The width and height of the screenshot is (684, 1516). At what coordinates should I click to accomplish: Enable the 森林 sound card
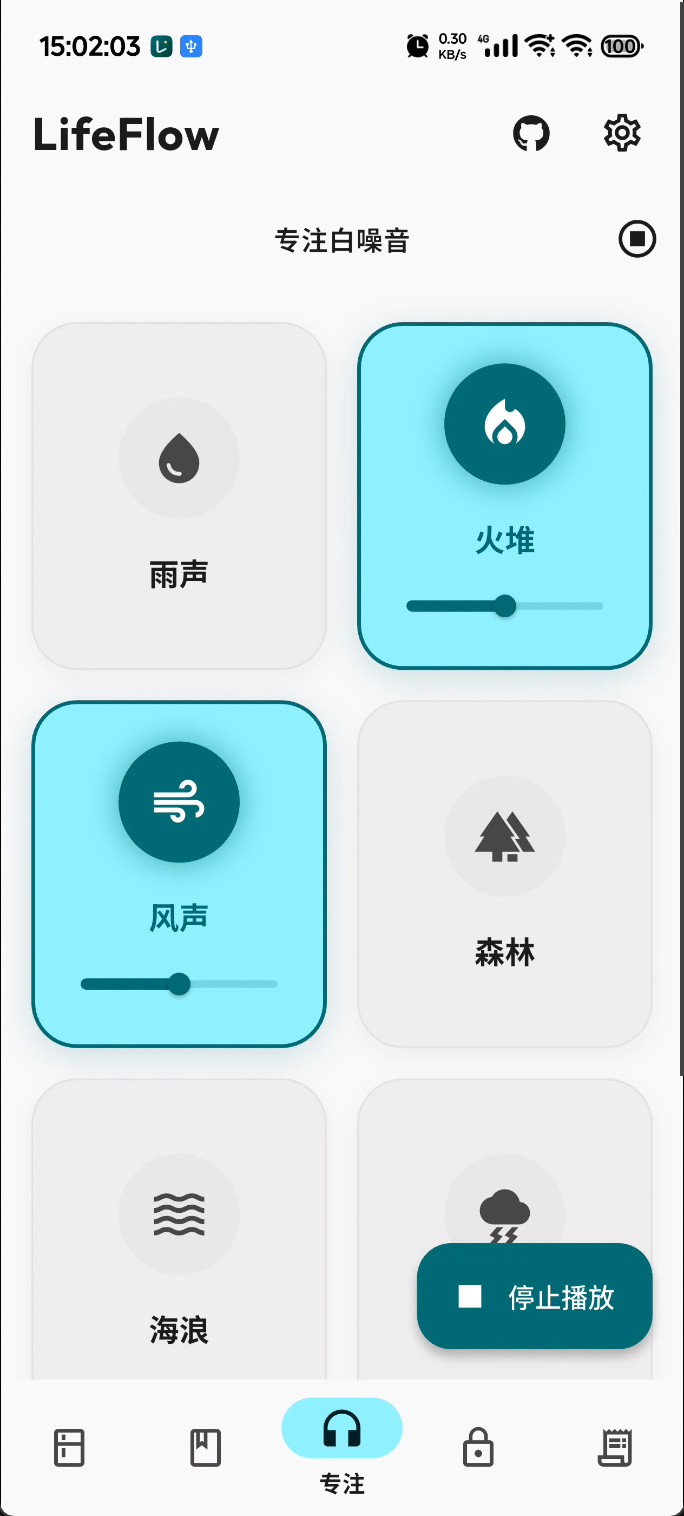pos(505,873)
